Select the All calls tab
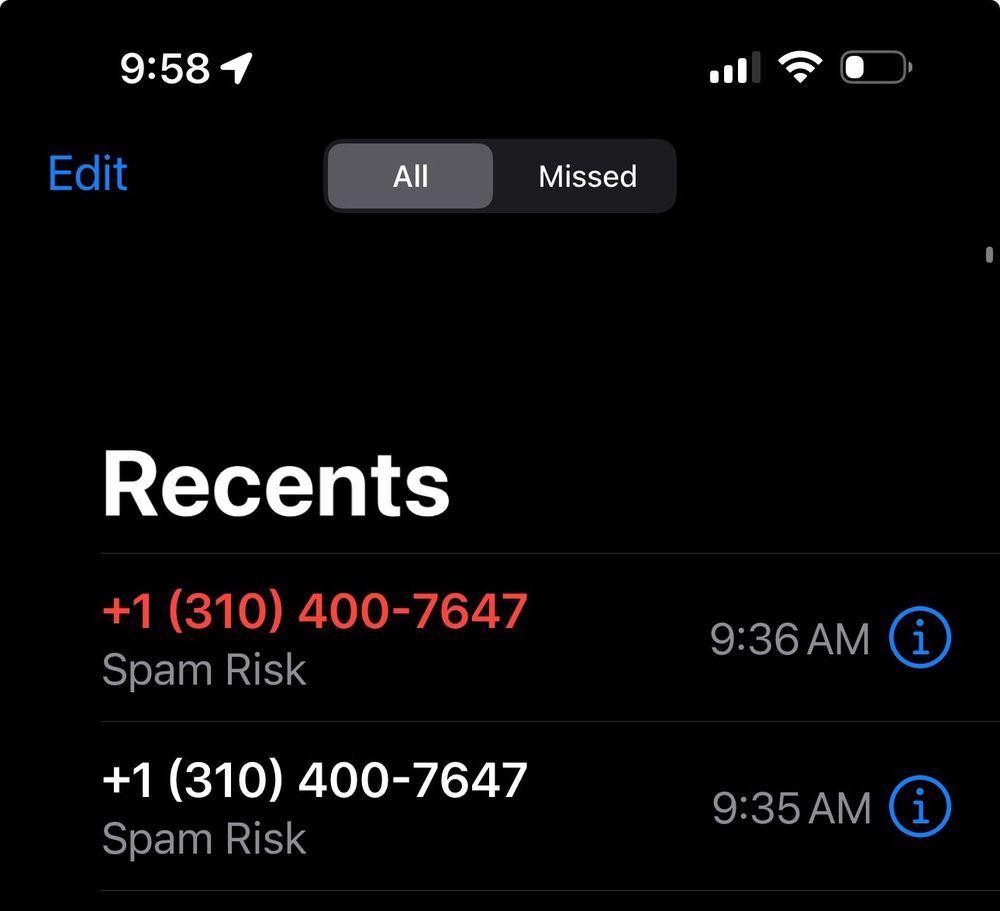 [410, 176]
